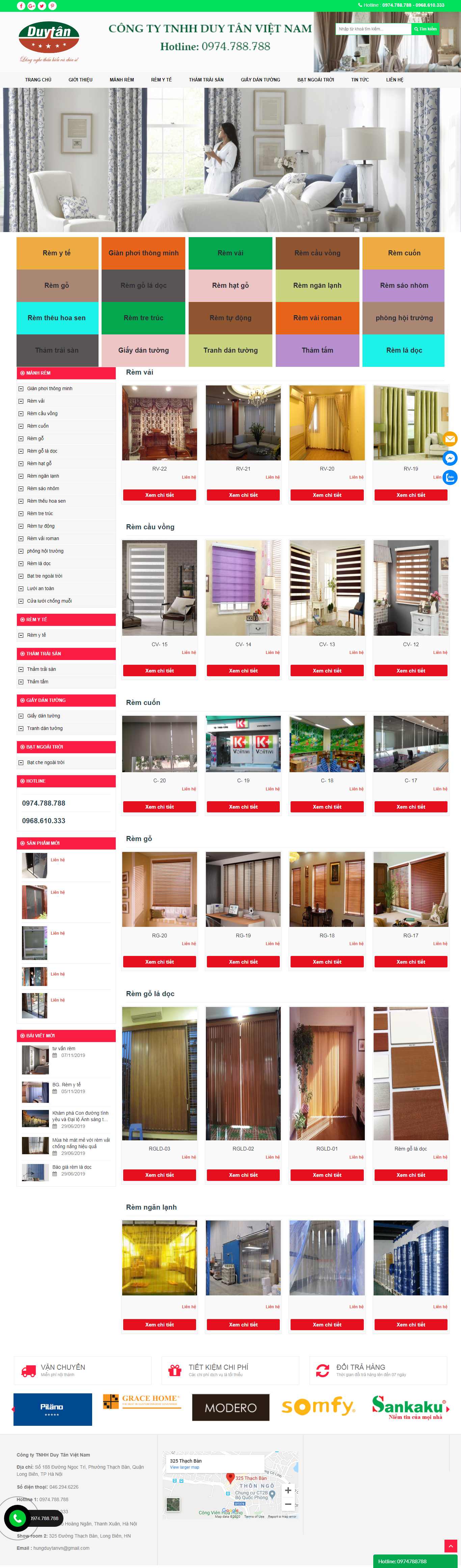Open the article tư vấn rèm
This screenshot has width=461, height=1568.
tap(64, 1049)
